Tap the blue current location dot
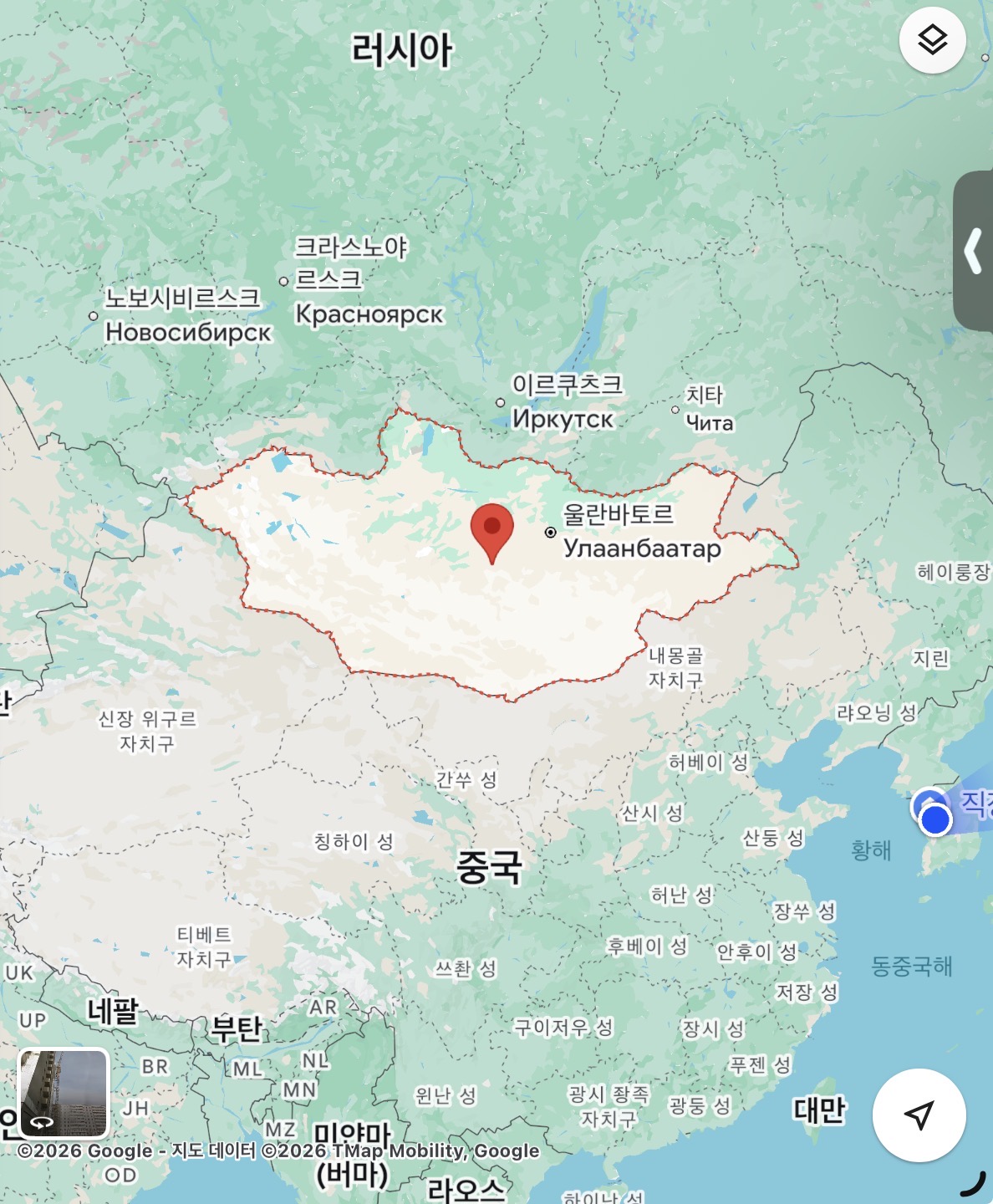This screenshot has width=993, height=1204. pyautogui.click(x=934, y=819)
